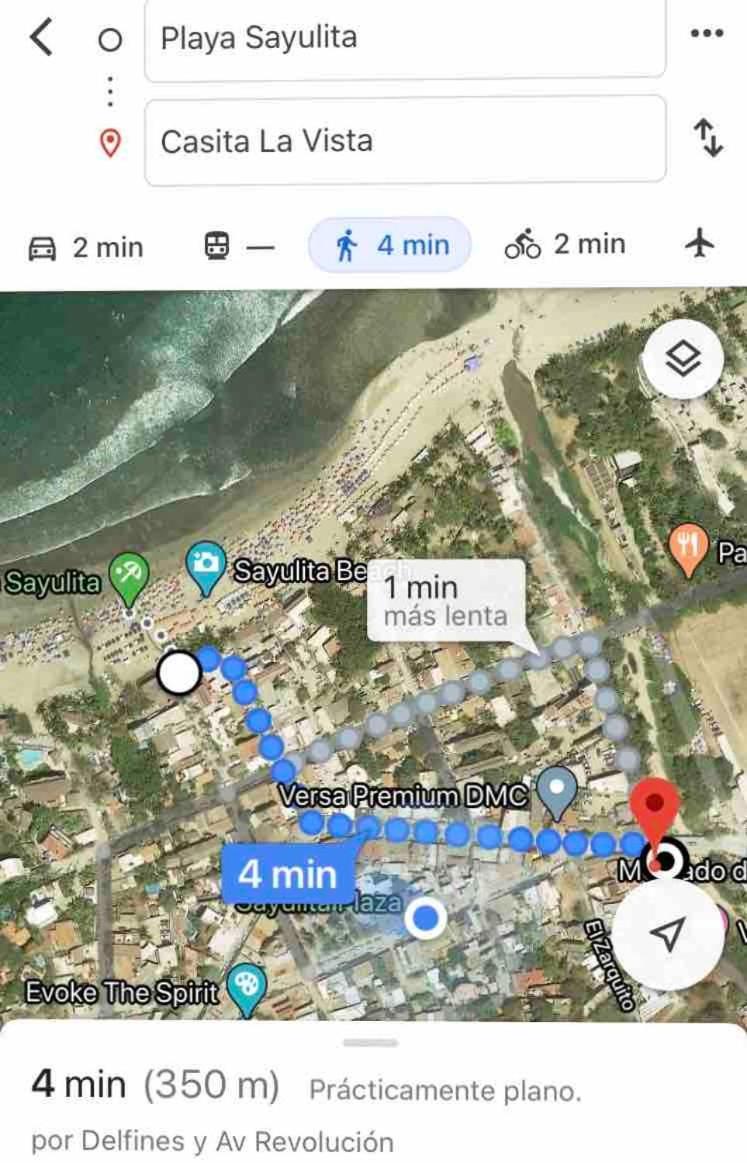Select the 1 min más lenta alternate route
Image resolution: width=747 pixels, height=1163 pixels.
point(446,599)
